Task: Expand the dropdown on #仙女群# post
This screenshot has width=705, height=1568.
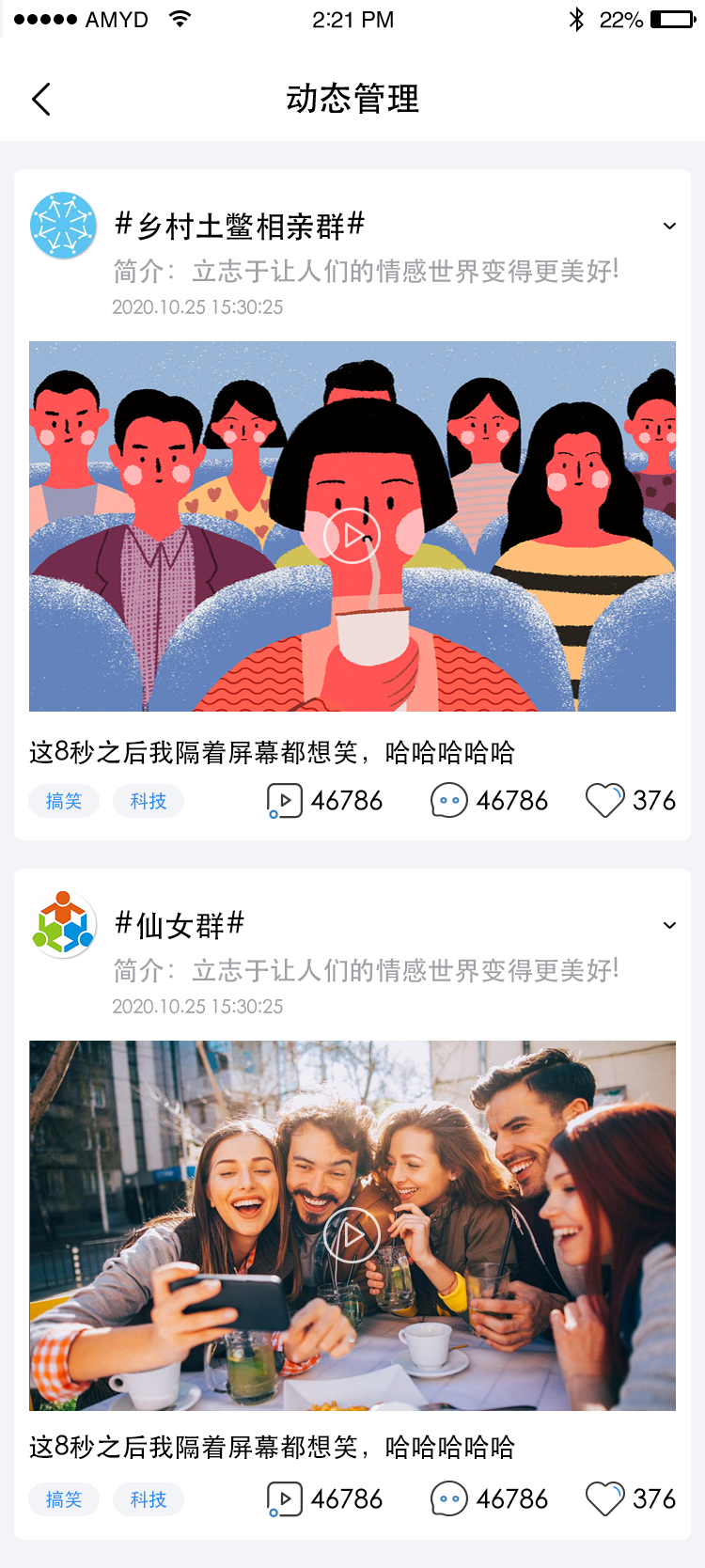Action: pyautogui.click(x=669, y=925)
